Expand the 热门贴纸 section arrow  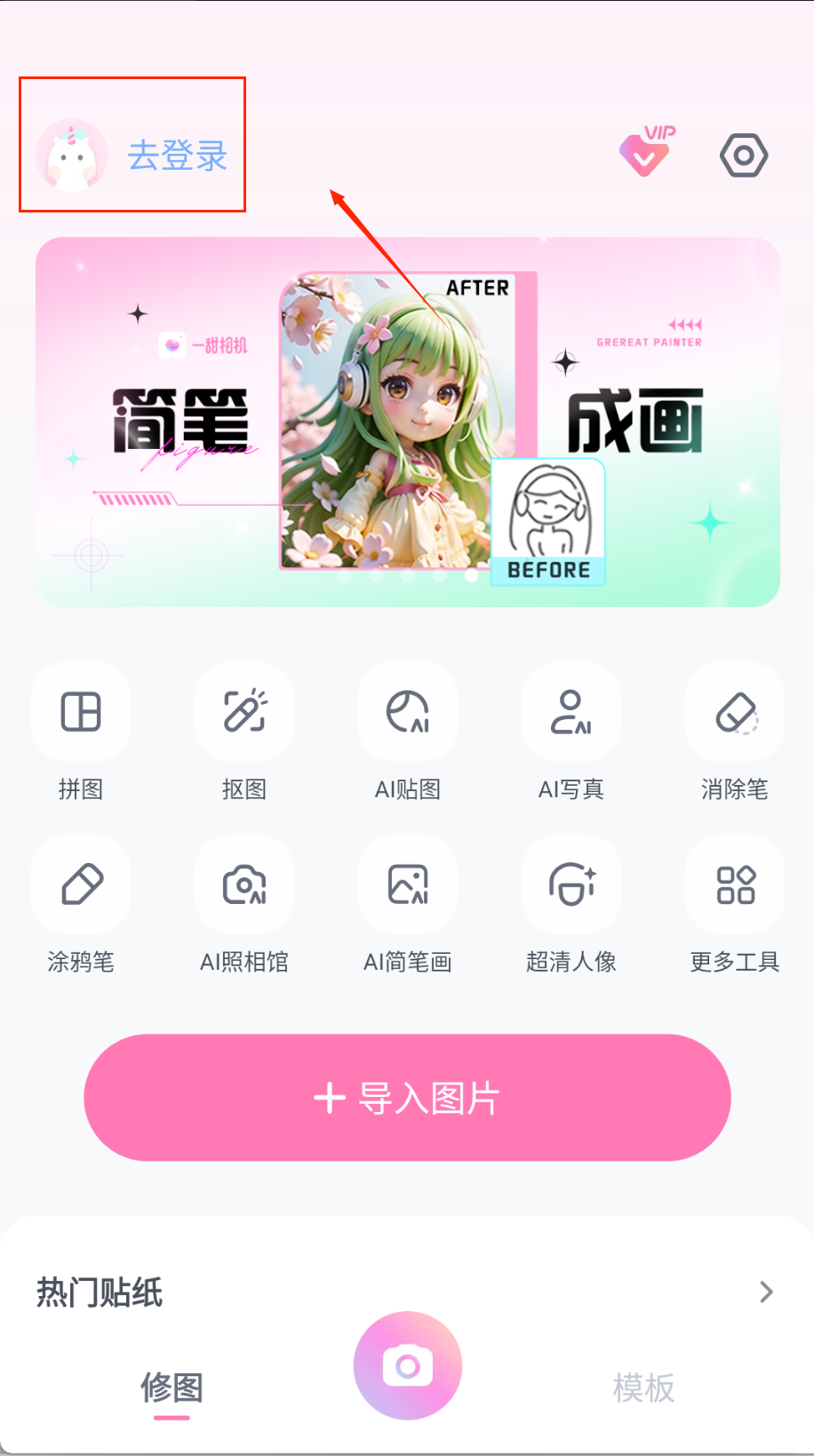(x=766, y=1292)
